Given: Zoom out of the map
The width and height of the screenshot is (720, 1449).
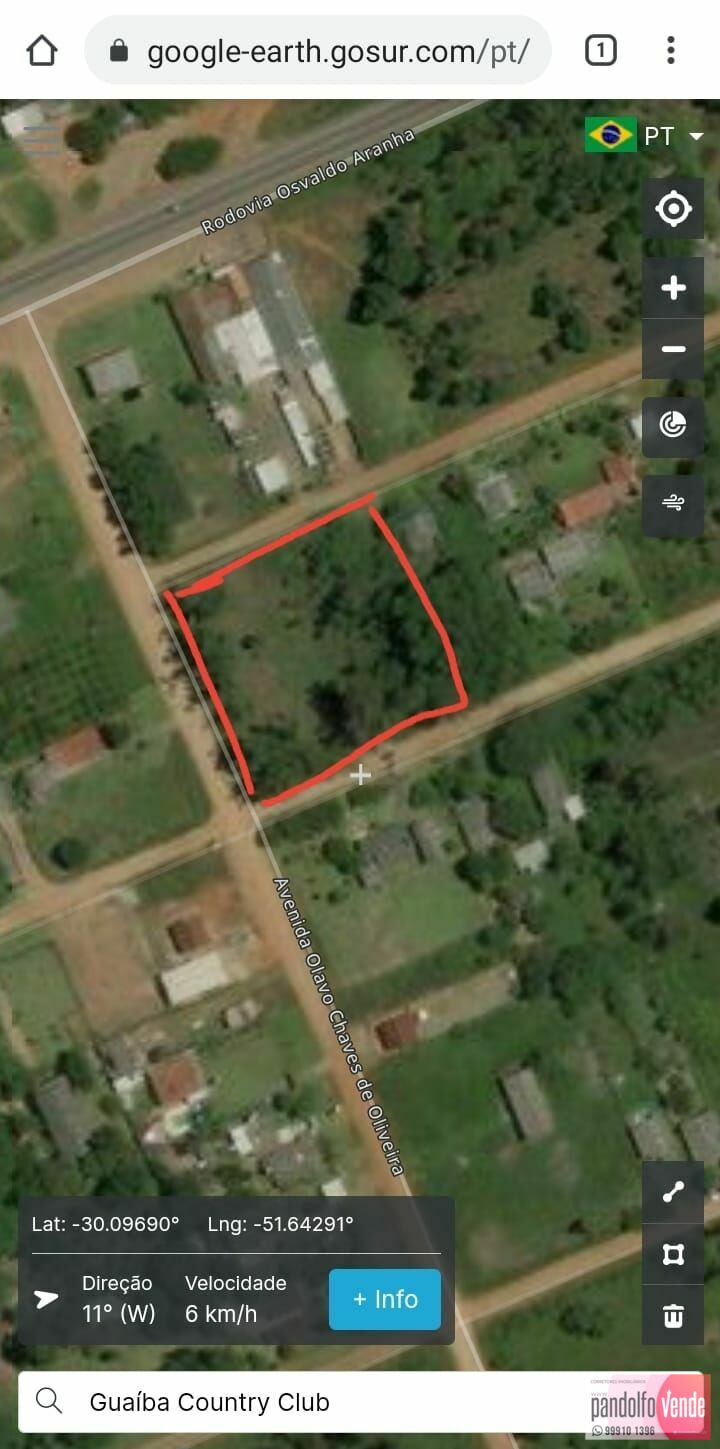Looking at the screenshot, I should 673,349.
